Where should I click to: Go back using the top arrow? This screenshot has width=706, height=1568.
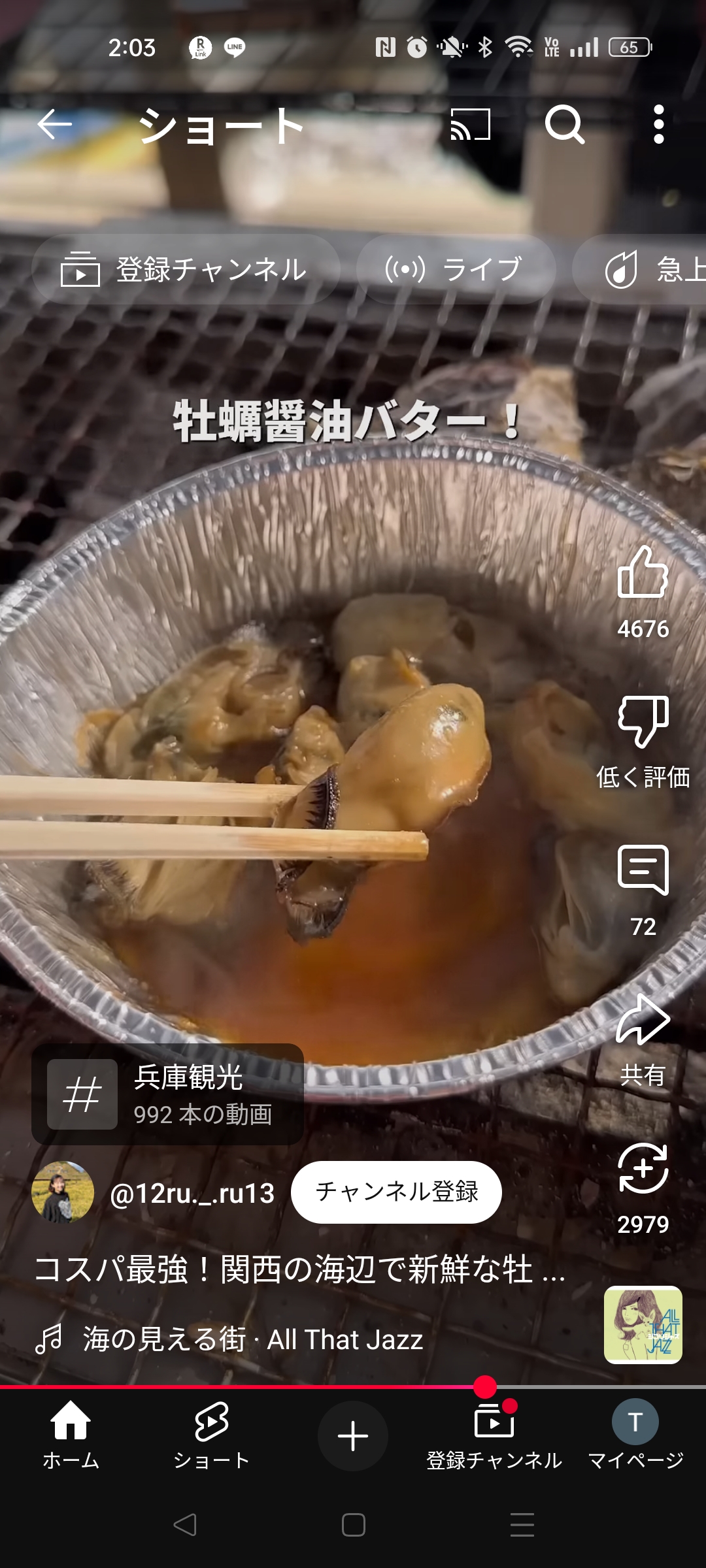coord(54,124)
